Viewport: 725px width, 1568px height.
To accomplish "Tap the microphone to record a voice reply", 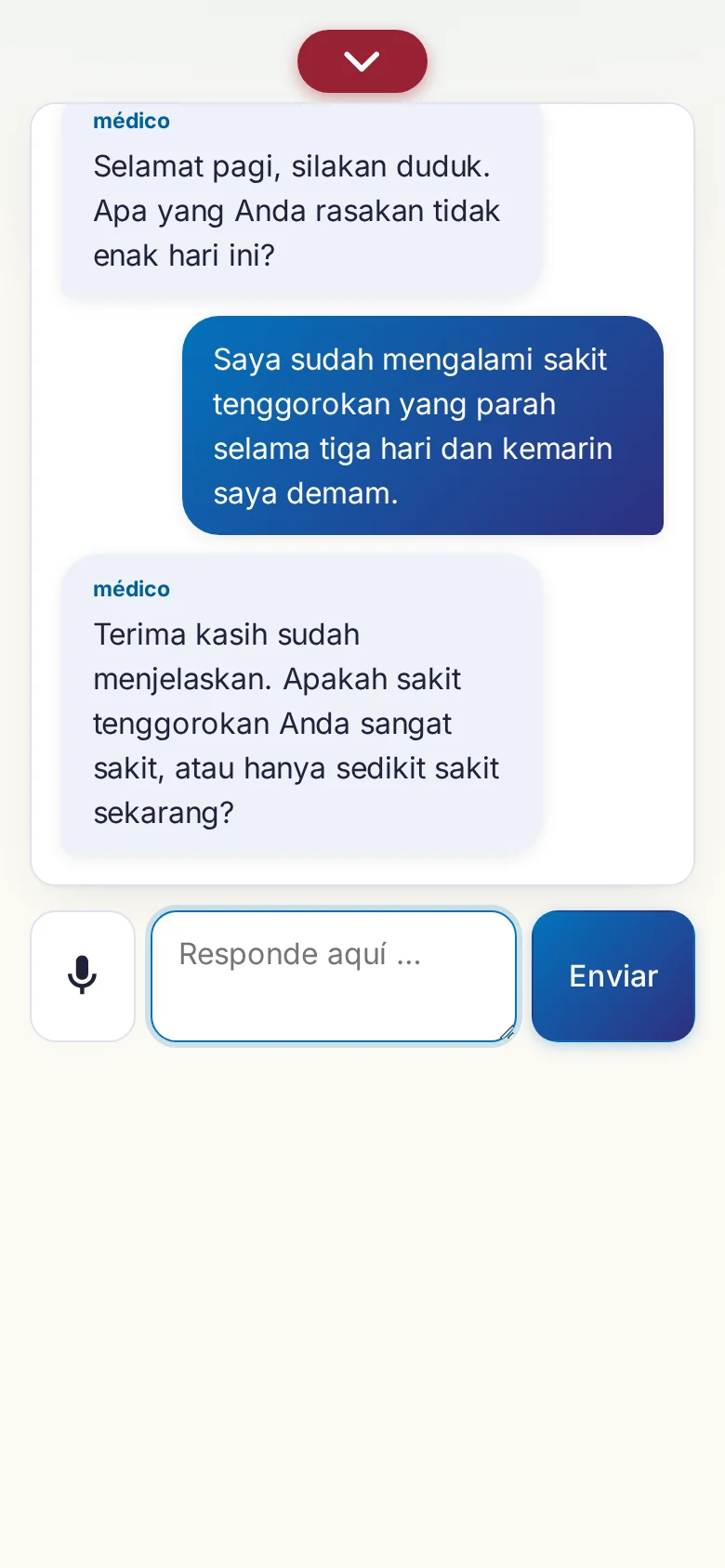I will [x=83, y=976].
